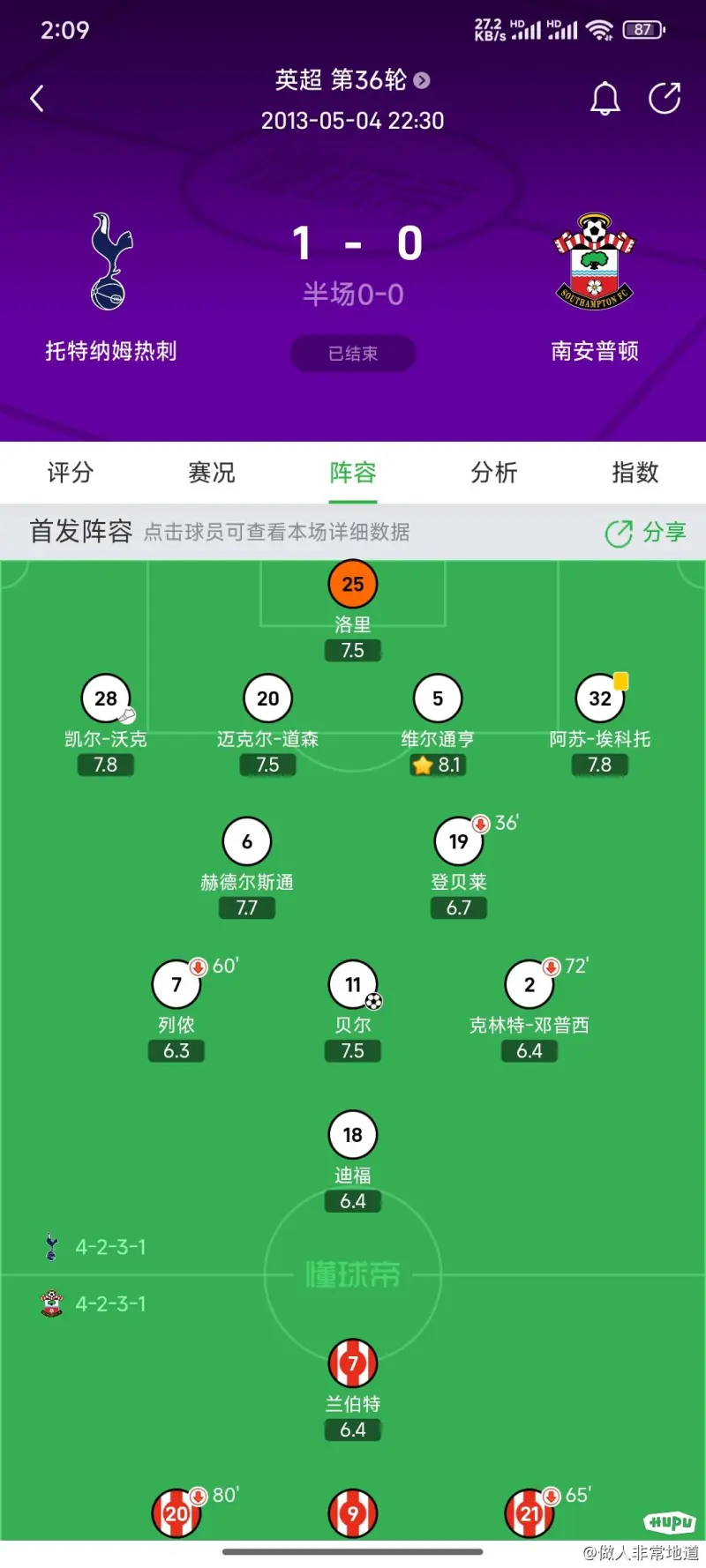Switch to the 赛况 tab
Screen dimensions: 706x1568
(212, 473)
